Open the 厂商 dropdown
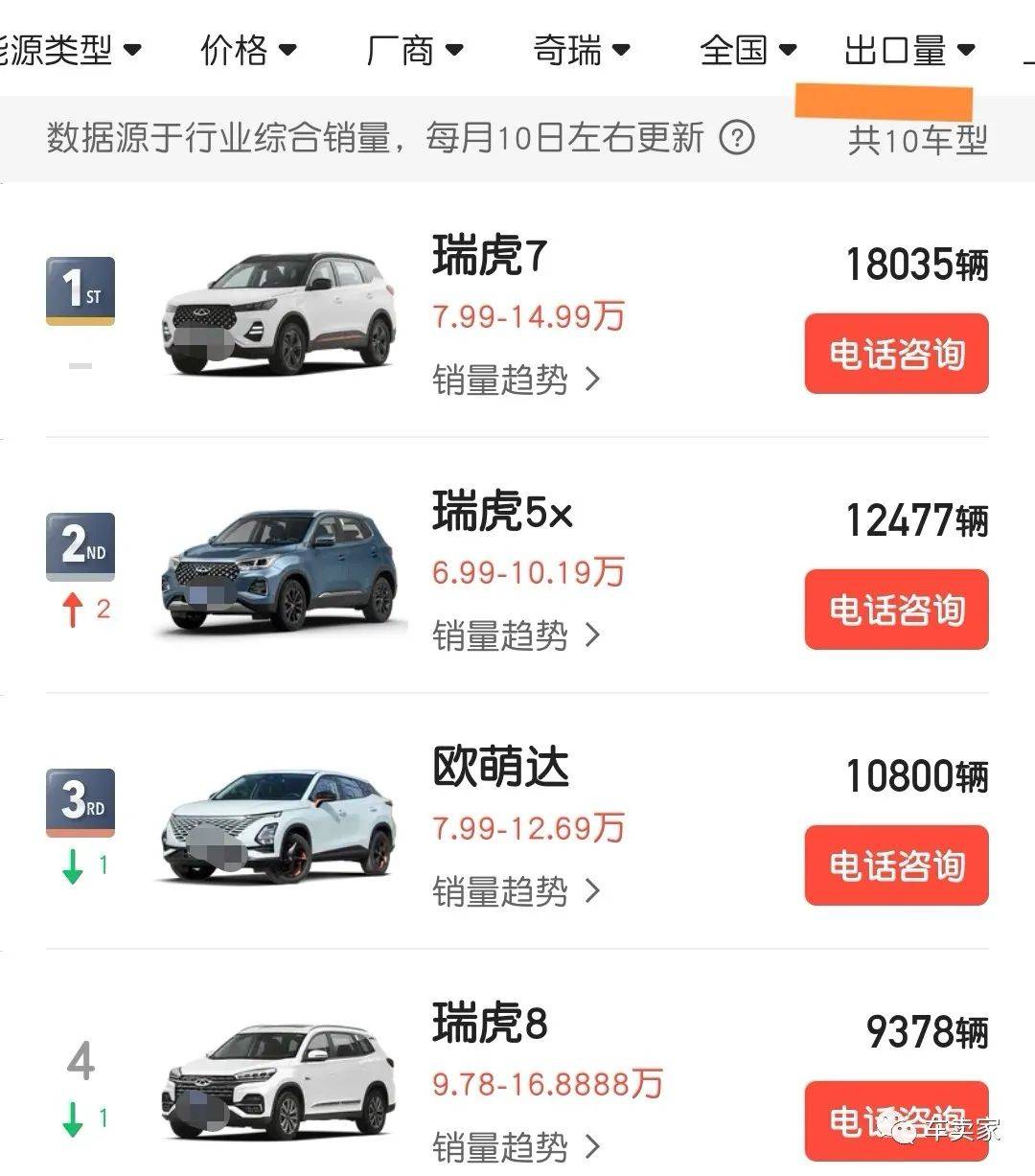Image resolution: width=1035 pixels, height=1176 pixels. [414, 49]
